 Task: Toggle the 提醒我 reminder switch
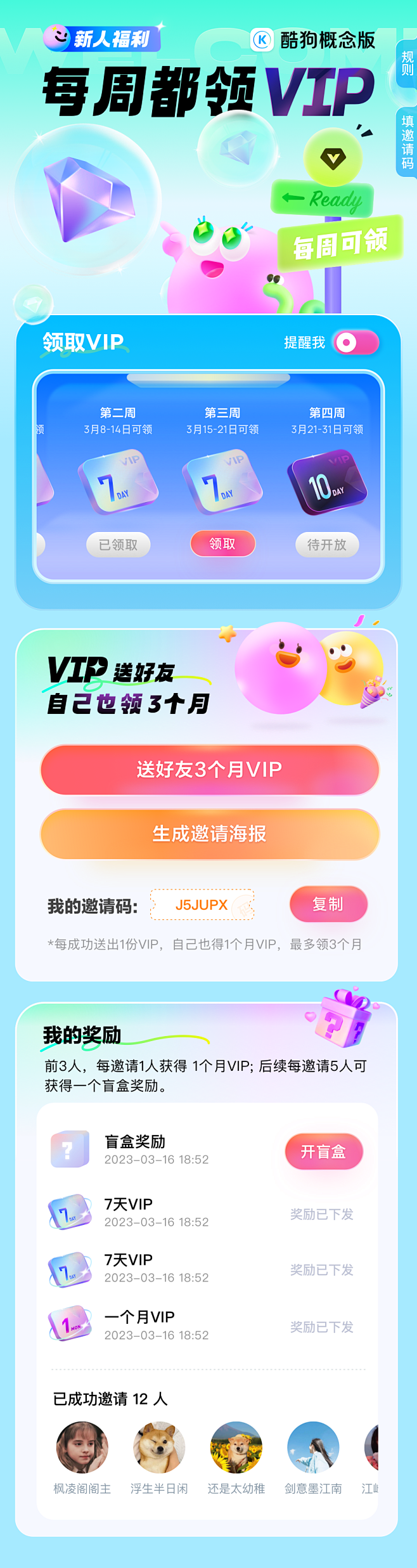[x=356, y=343]
